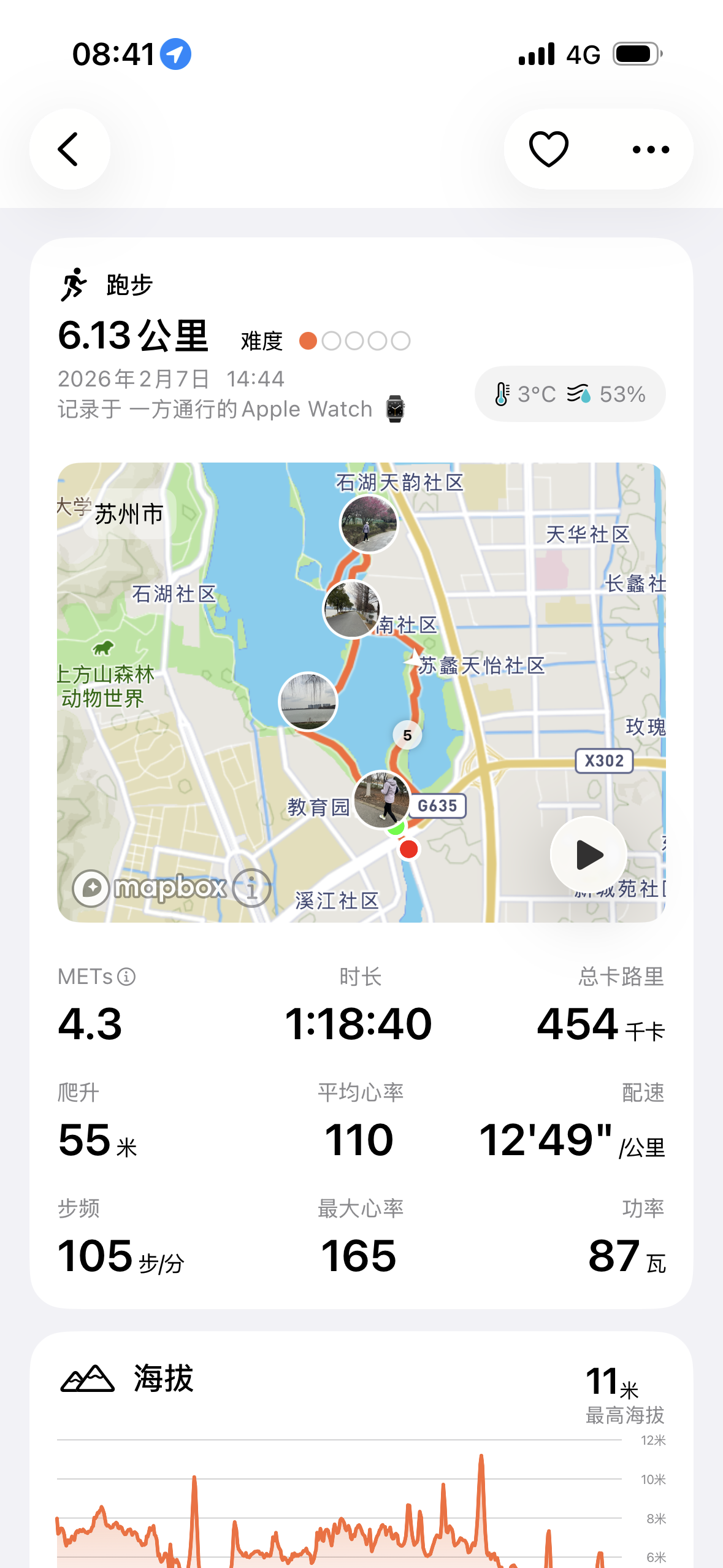723x1568 pixels.
Task: Open the METs info icon
Action: 126,977
